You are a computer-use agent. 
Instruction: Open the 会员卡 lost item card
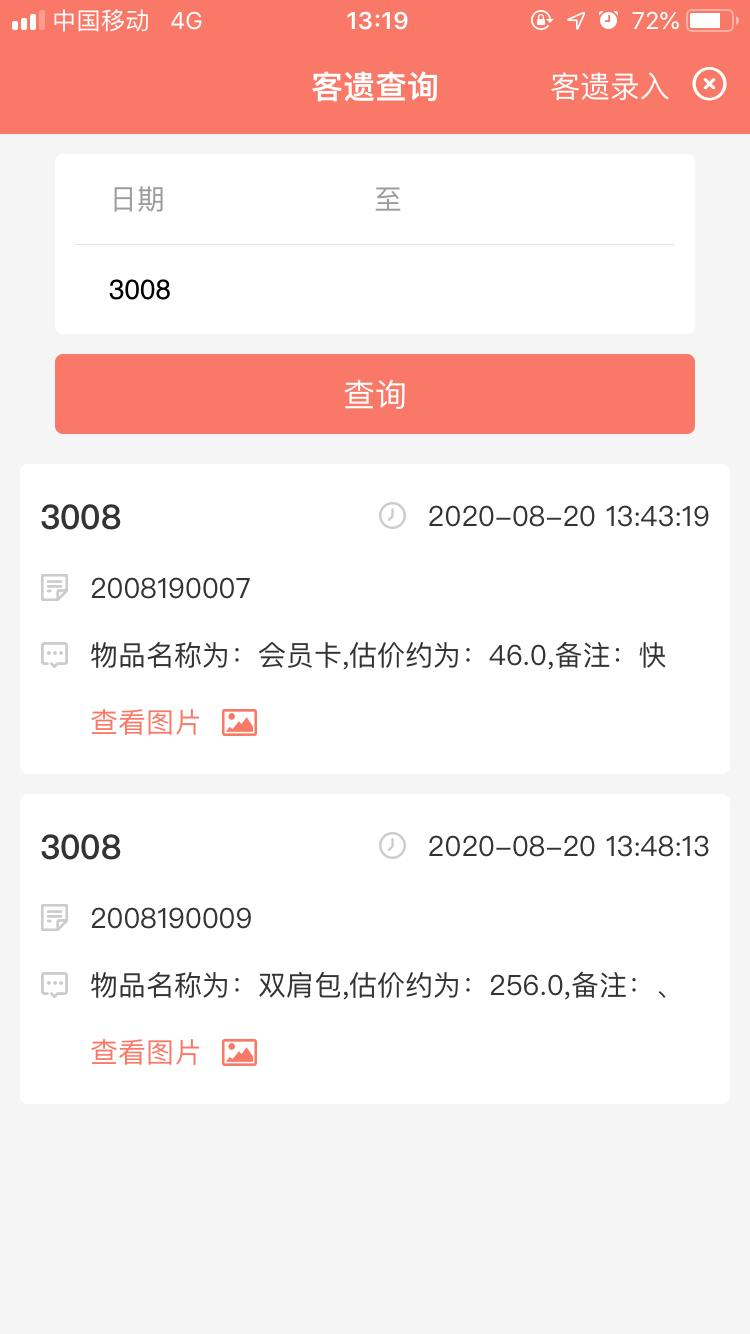pyautogui.click(x=375, y=619)
